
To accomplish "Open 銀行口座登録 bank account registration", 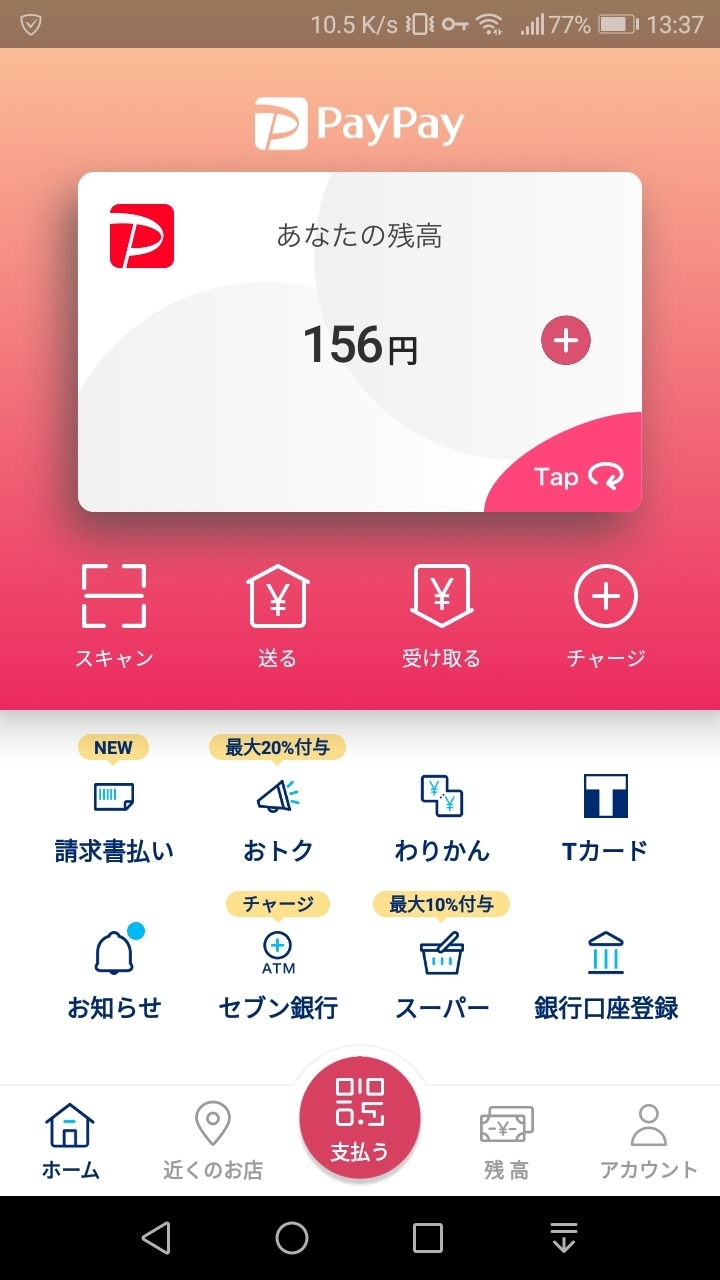I will (606, 972).
